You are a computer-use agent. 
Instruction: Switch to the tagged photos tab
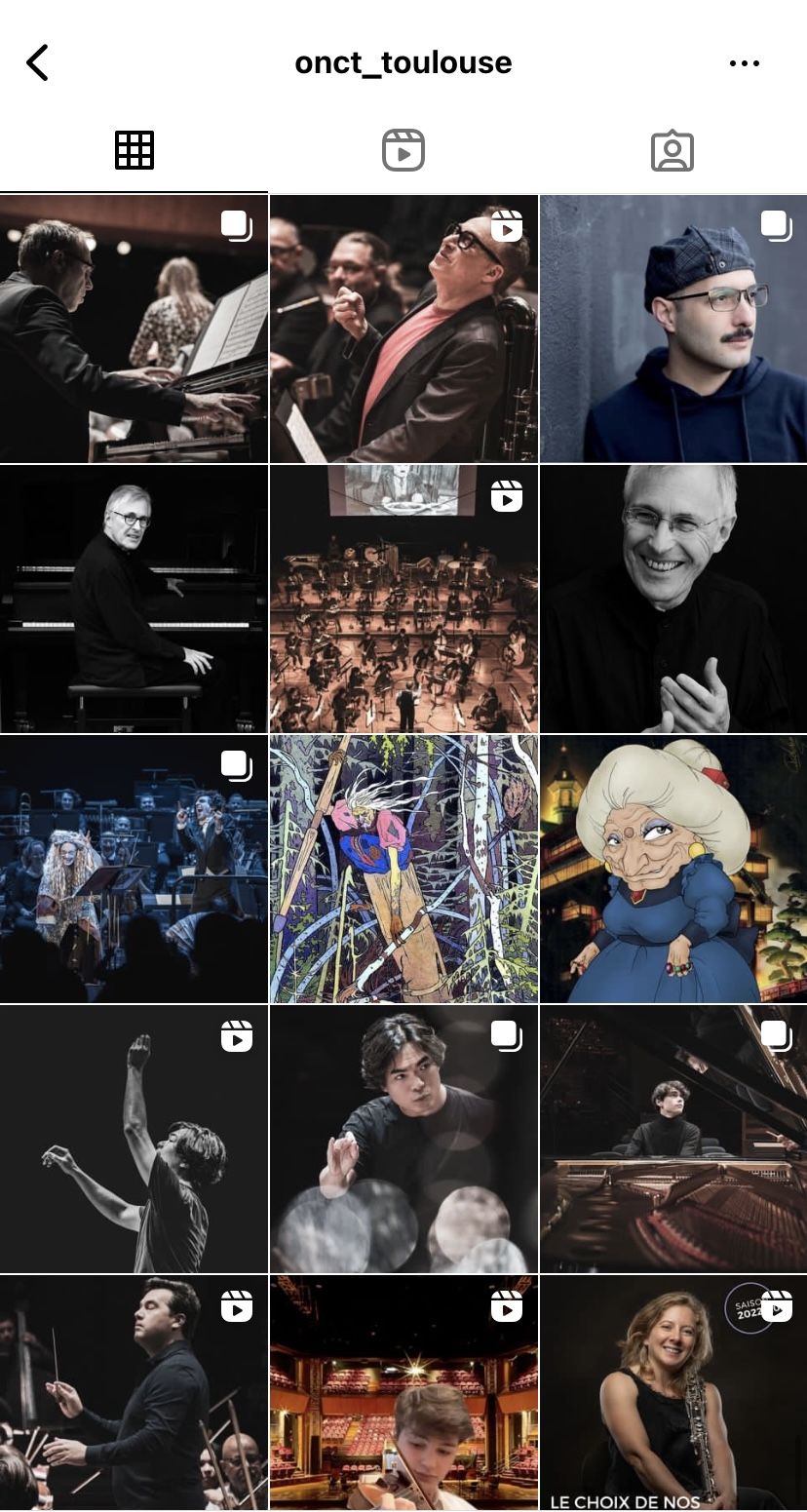coord(672,151)
